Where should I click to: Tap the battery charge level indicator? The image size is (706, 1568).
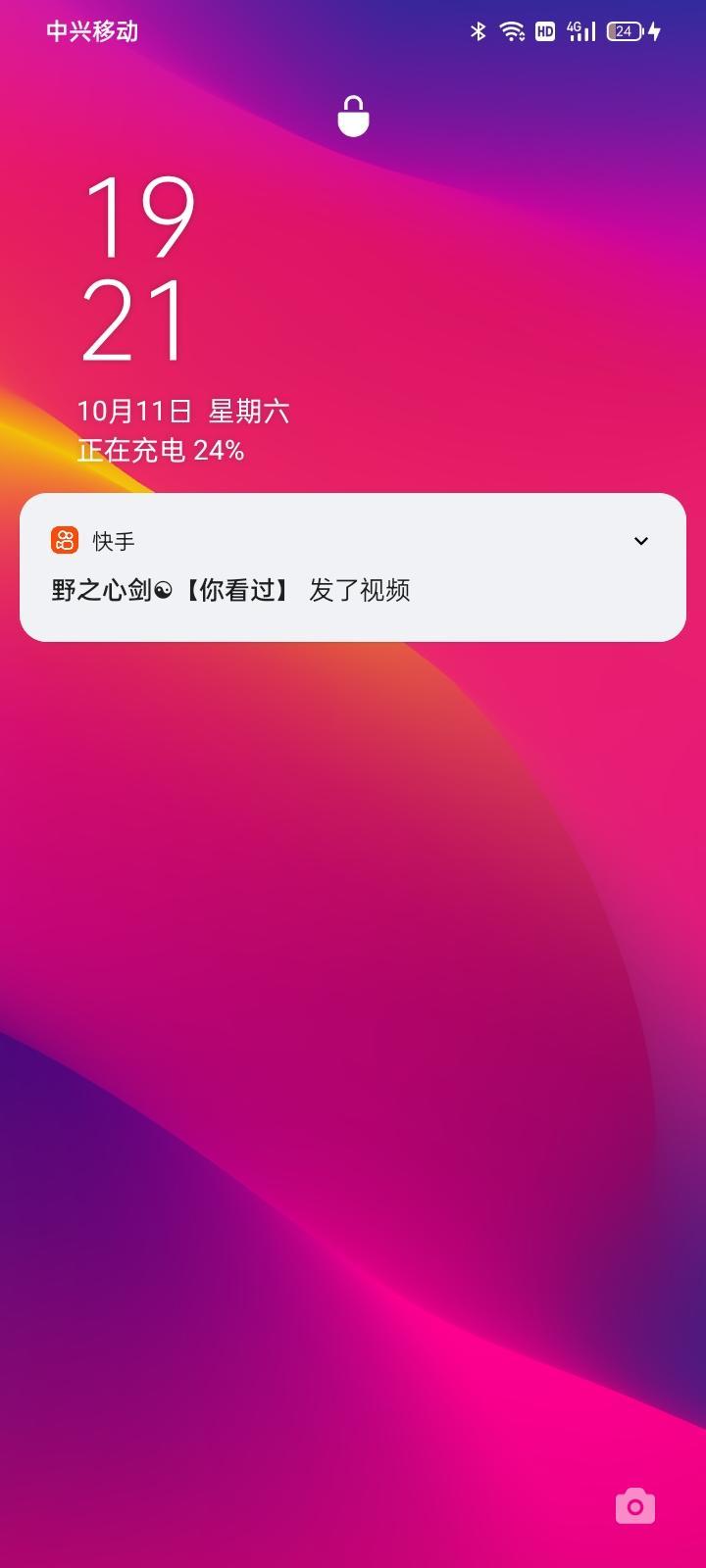point(624,30)
